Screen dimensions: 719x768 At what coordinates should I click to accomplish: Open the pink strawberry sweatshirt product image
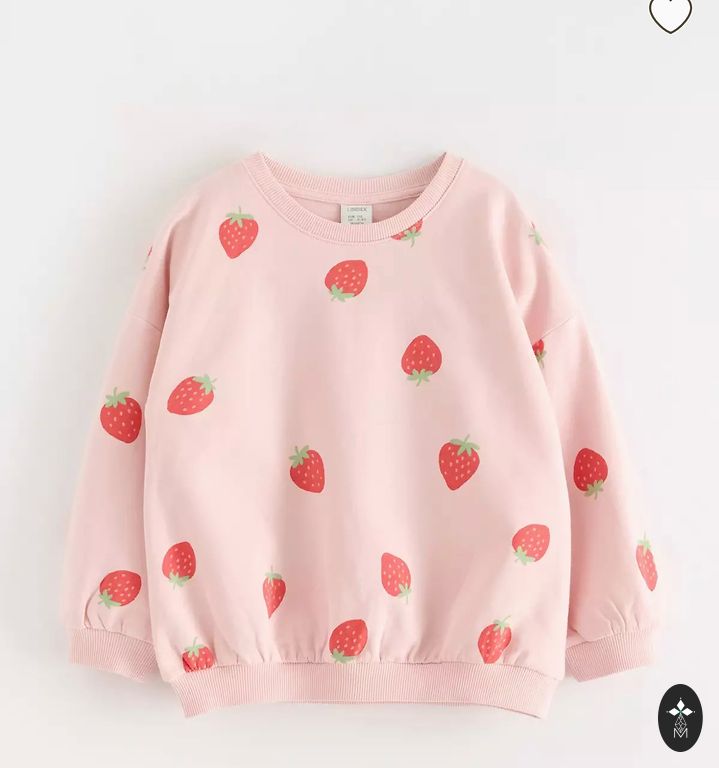(360, 420)
